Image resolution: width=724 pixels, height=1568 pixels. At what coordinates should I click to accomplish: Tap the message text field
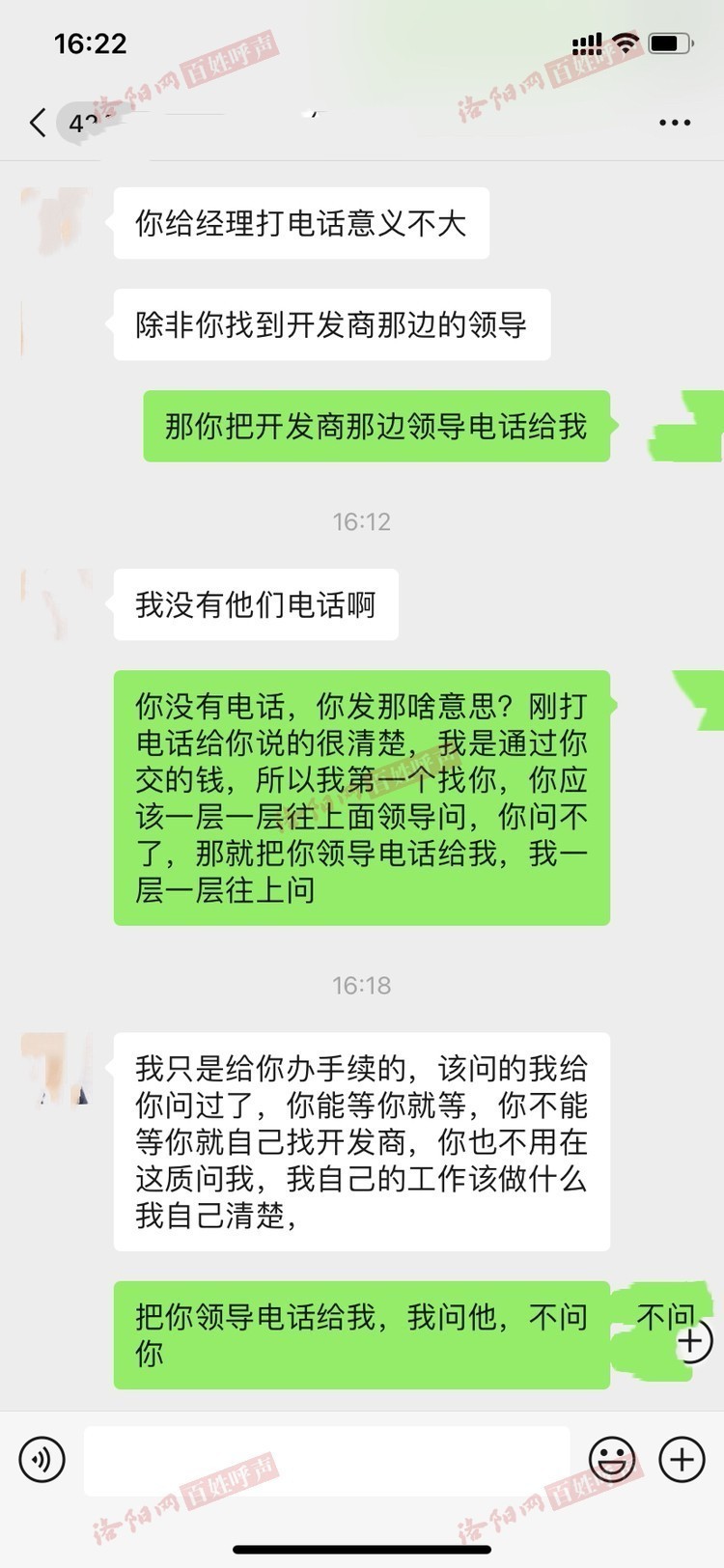326,1461
